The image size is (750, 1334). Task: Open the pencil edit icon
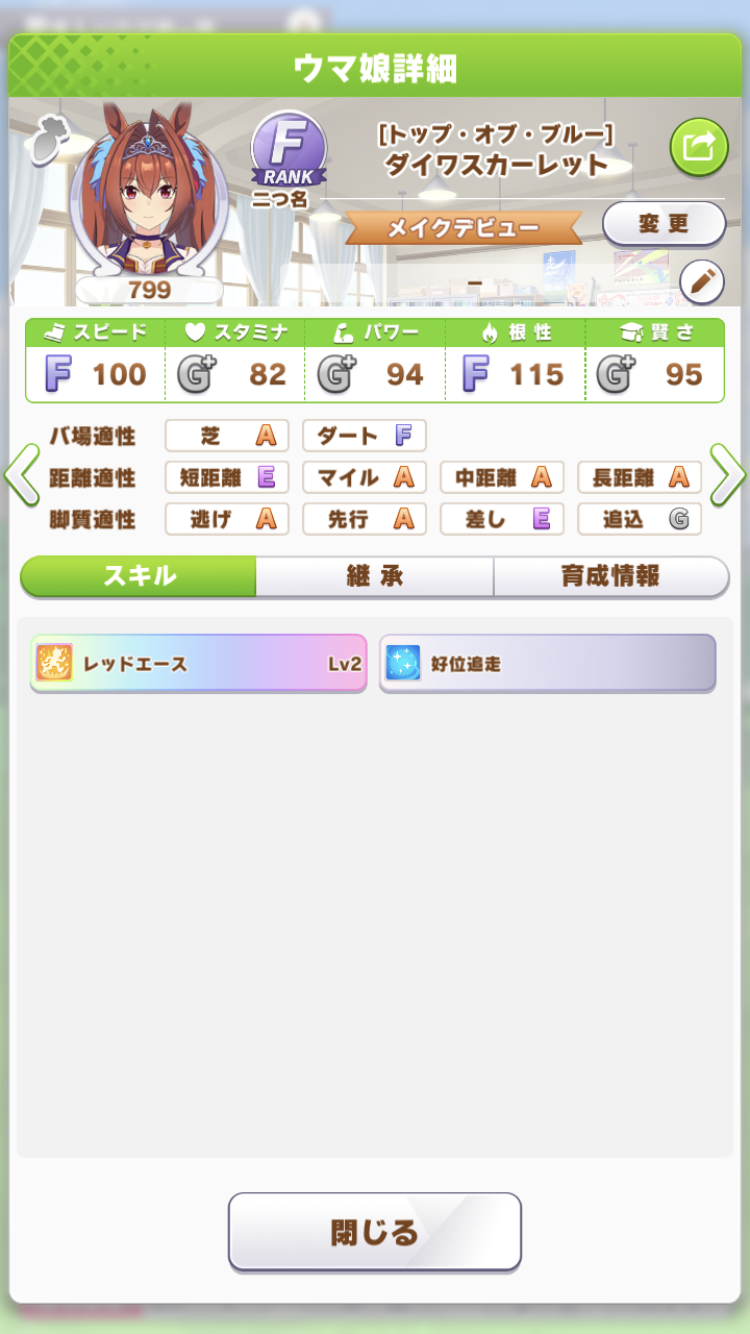coord(701,282)
